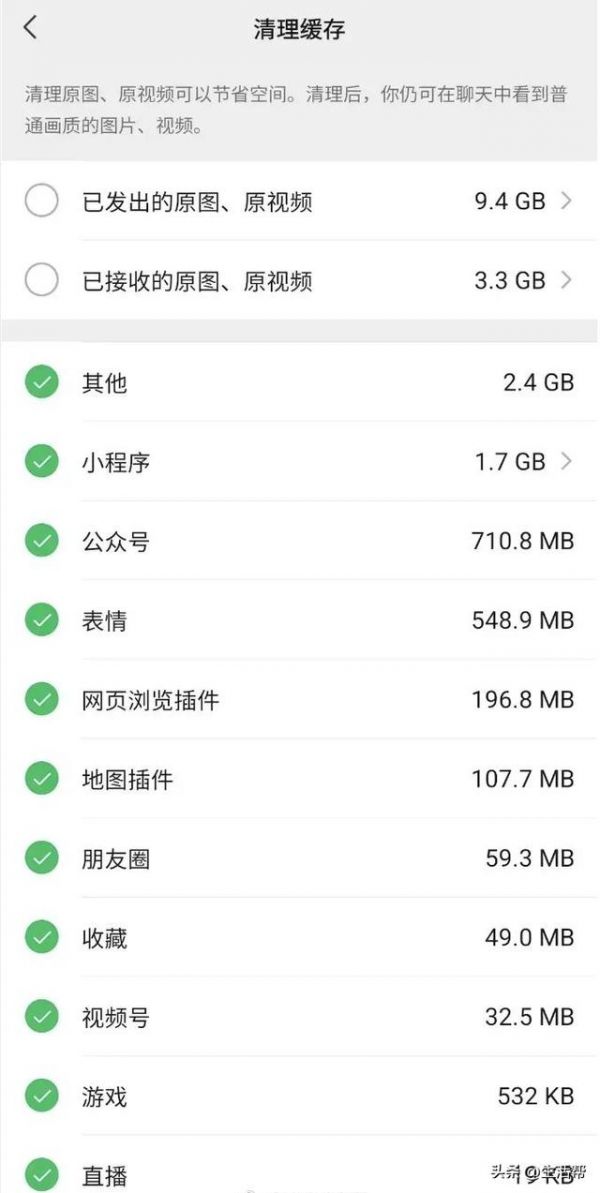Viewport: 600px width, 1193px height.
Task: Uncheck the 小程序 checkbox
Action: pyautogui.click(x=41, y=462)
